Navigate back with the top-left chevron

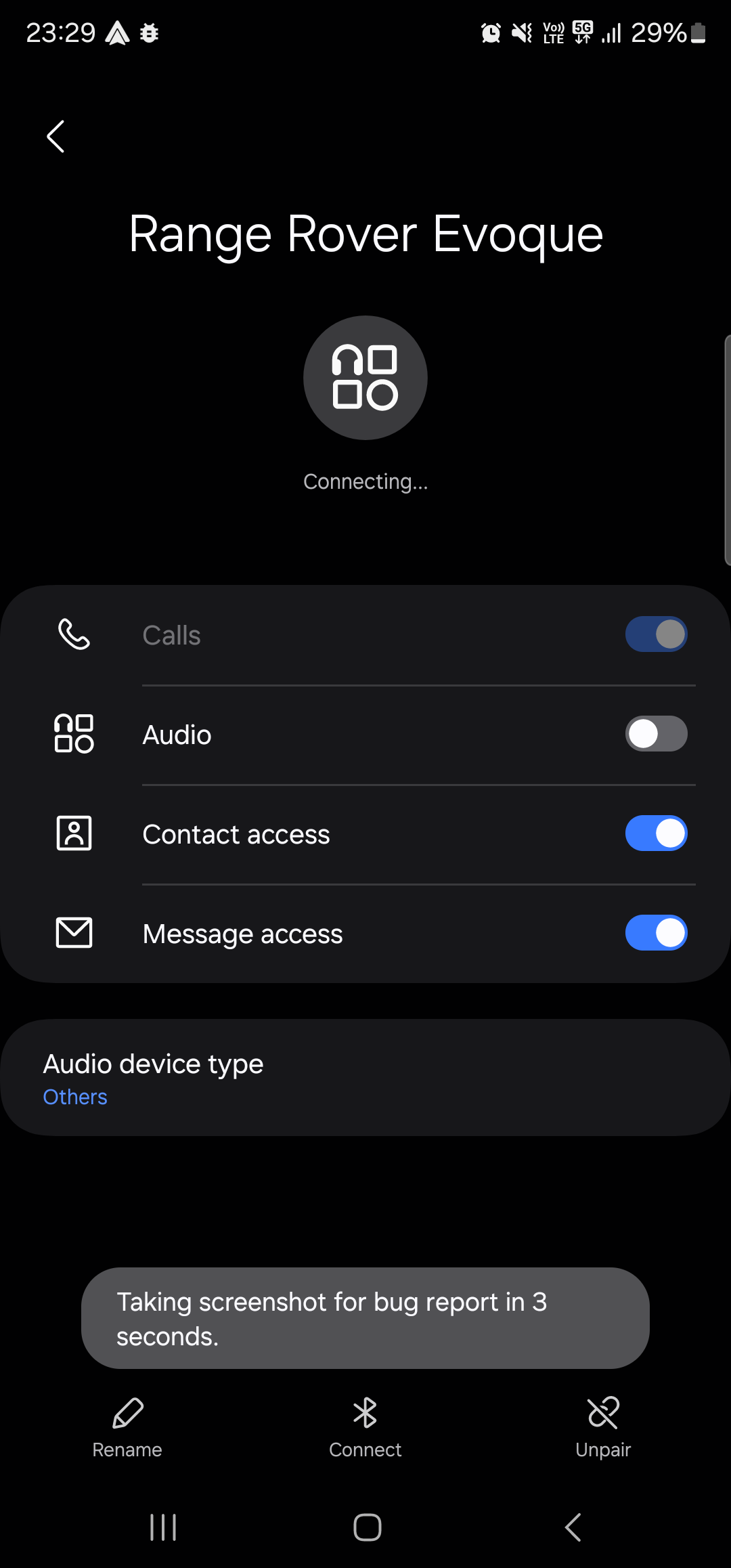click(x=56, y=136)
